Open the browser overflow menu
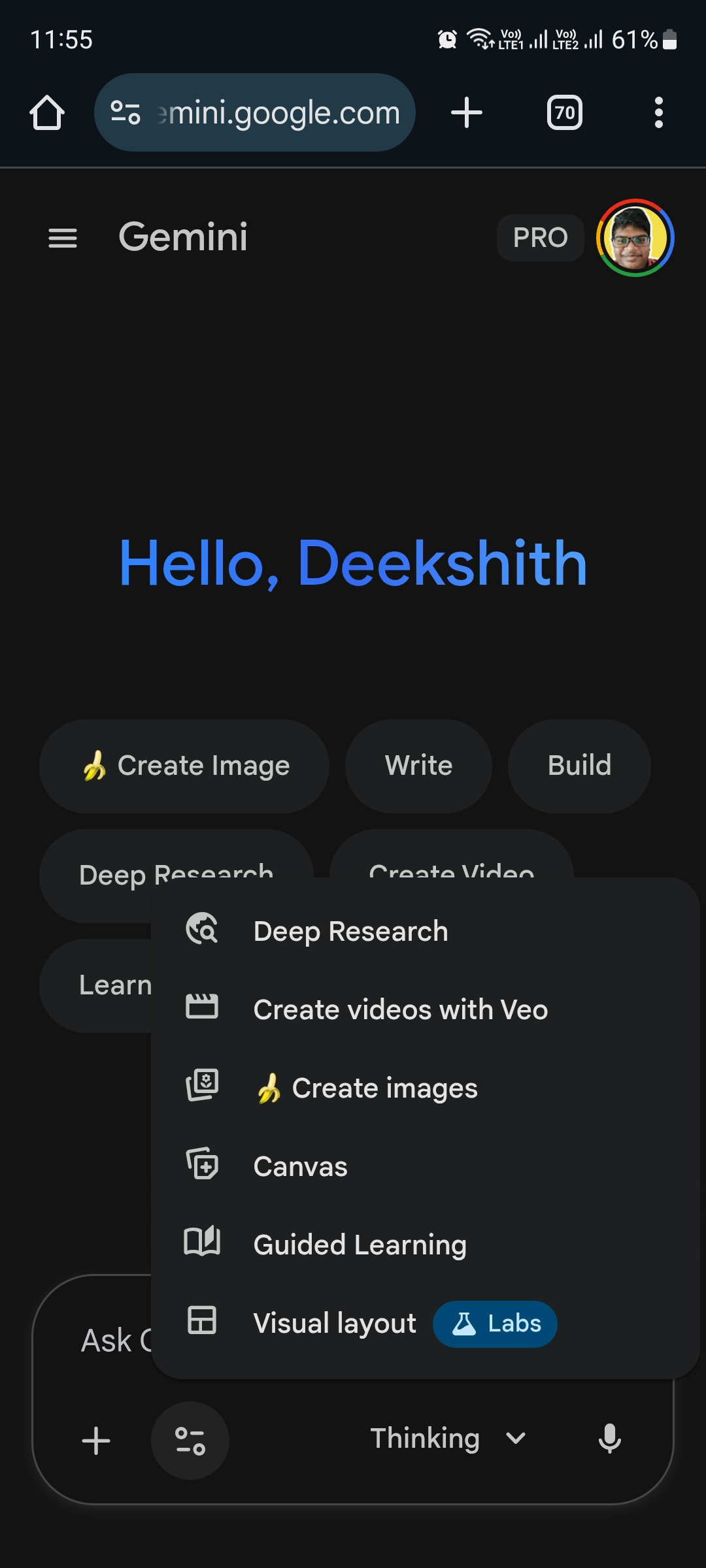The width and height of the screenshot is (706, 1568). point(658,112)
